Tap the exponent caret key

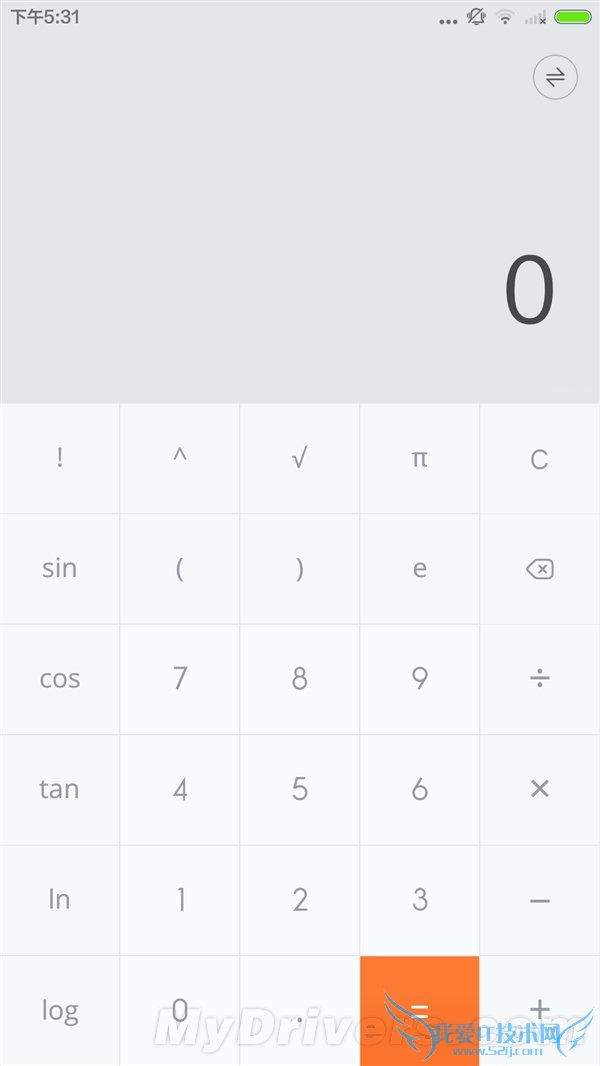pyautogui.click(x=180, y=459)
